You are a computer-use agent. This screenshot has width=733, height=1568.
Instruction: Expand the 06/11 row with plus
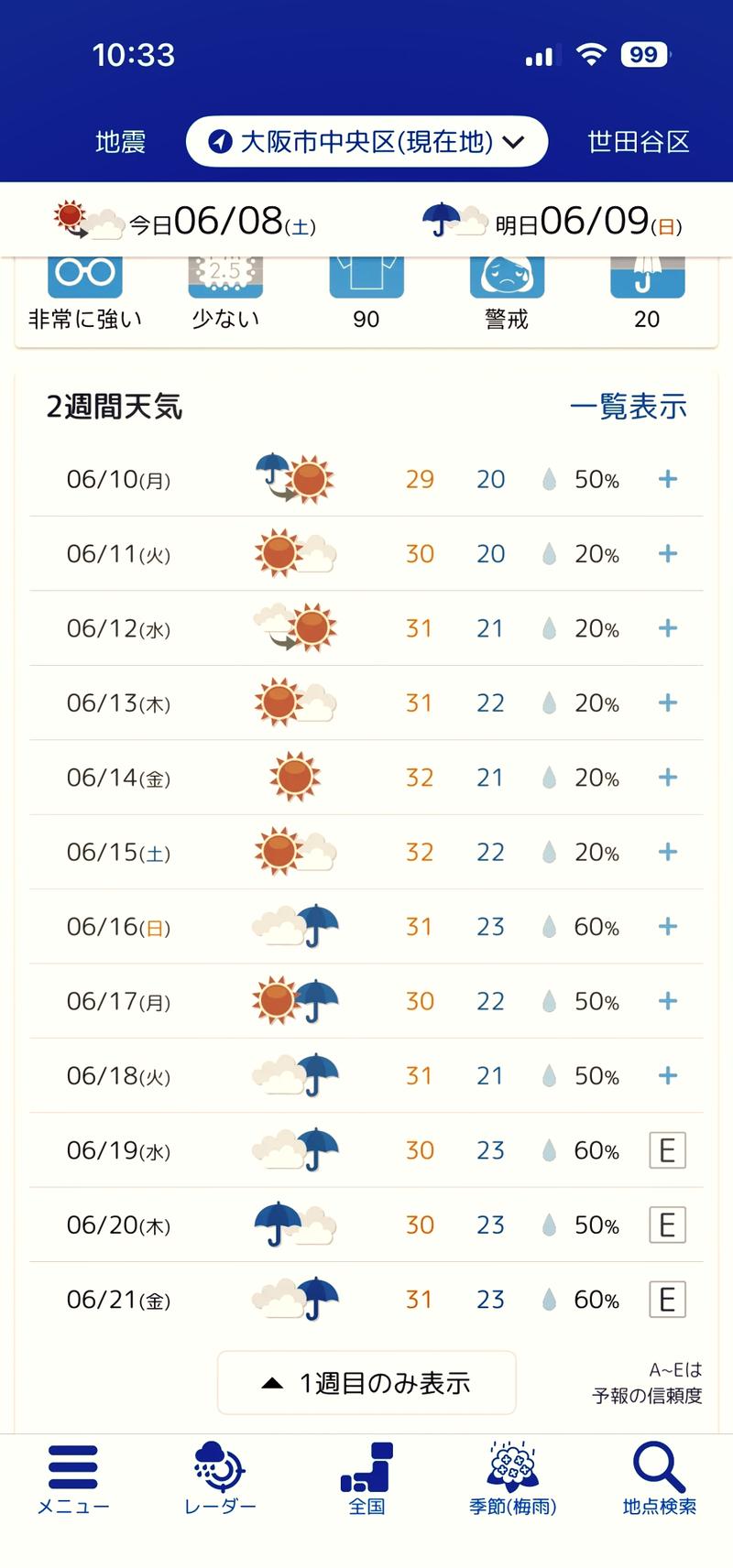pos(668,553)
